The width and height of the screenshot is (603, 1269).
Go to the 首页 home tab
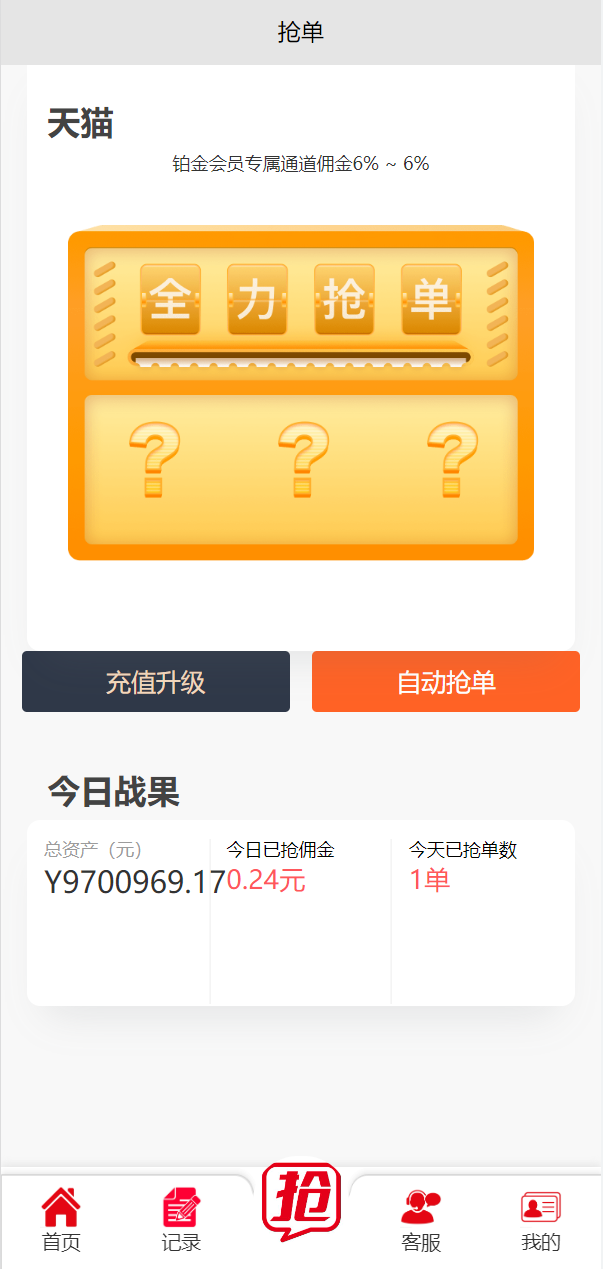point(61,1220)
